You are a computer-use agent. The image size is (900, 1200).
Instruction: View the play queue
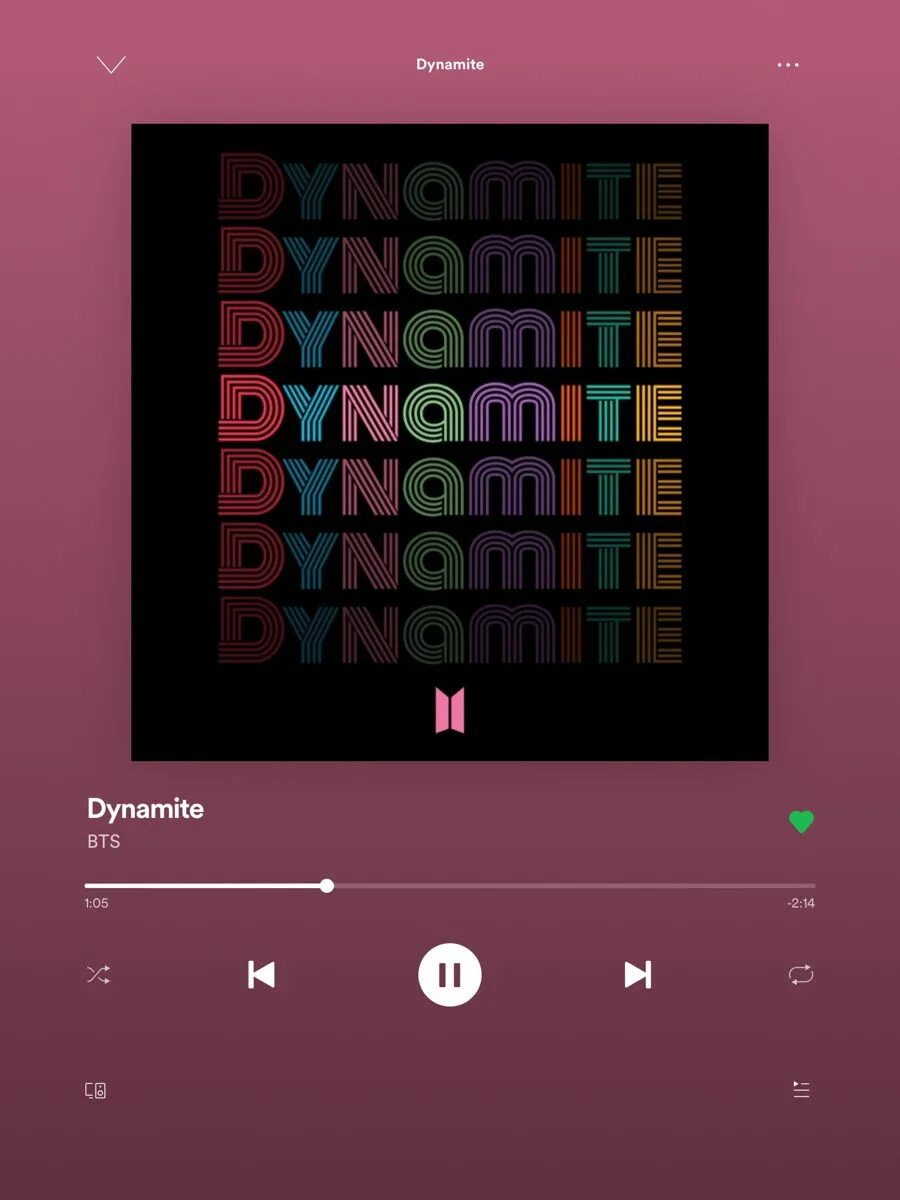click(801, 1090)
